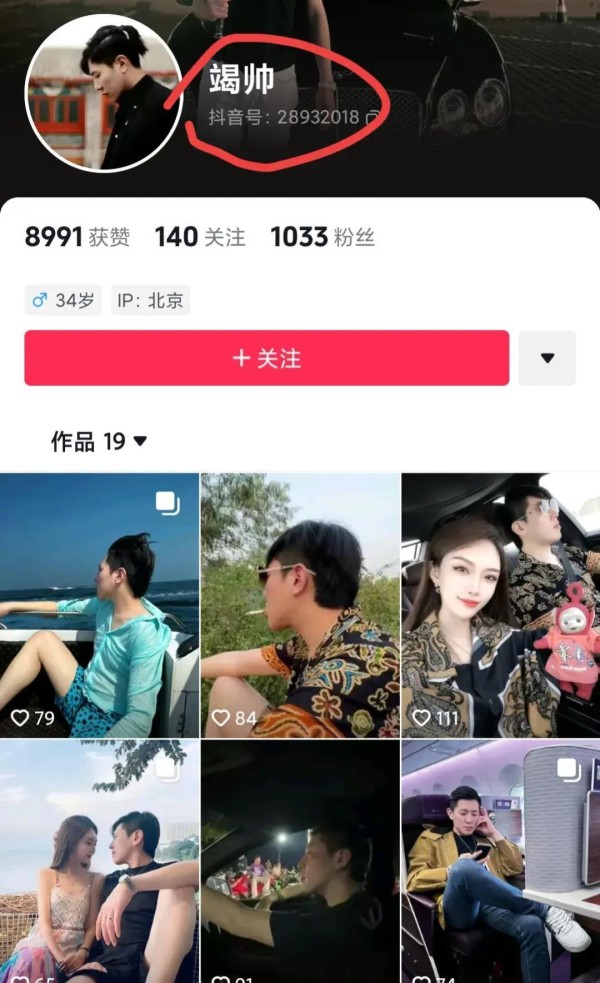View the 140 关注 following list
The width and height of the screenshot is (600, 983).
click(200, 237)
